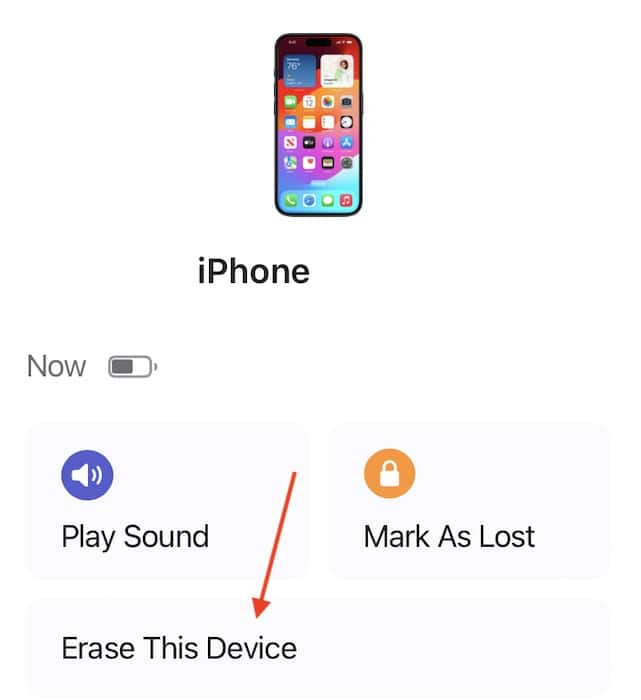Mark the iPhone as lost
This screenshot has width=641, height=700.
tap(469, 501)
